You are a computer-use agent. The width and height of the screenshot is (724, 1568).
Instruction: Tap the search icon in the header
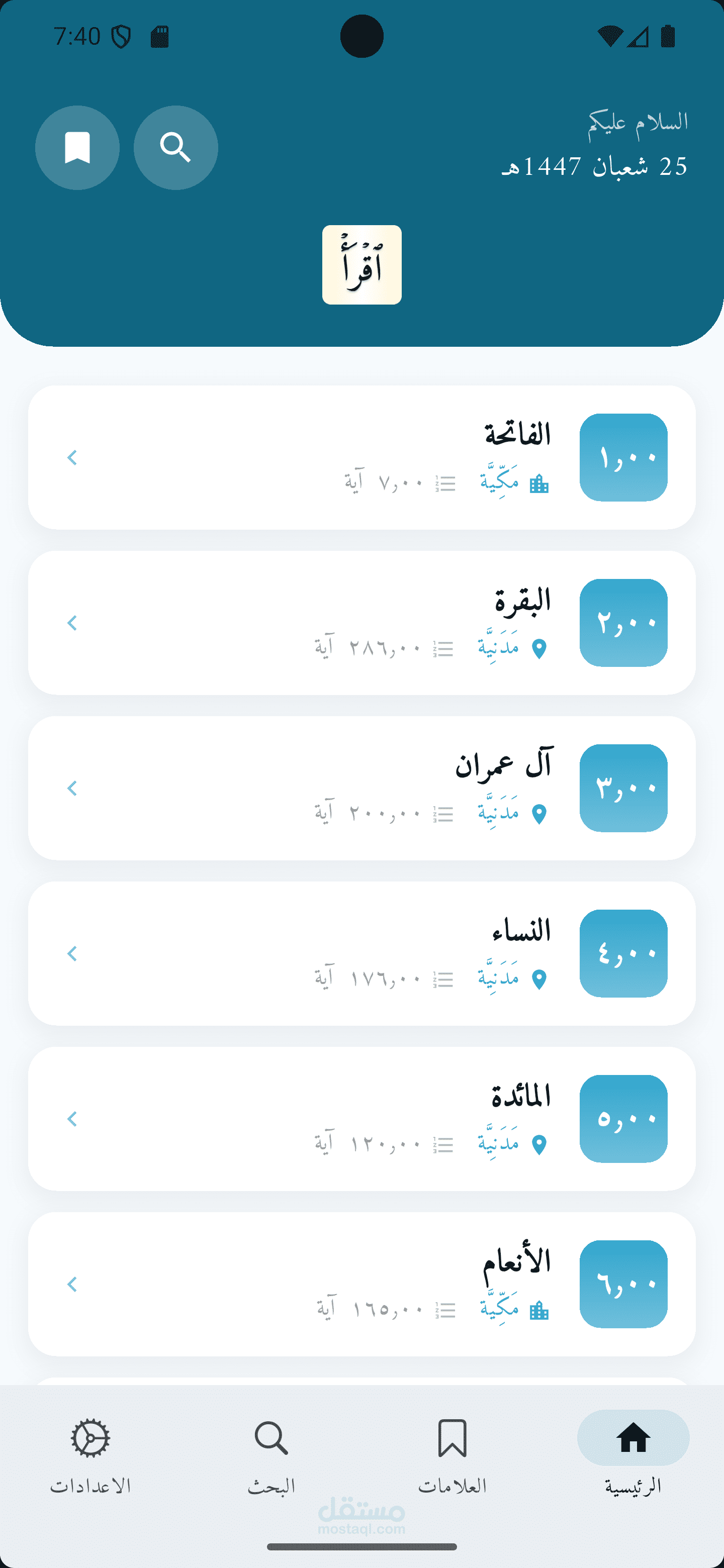[x=176, y=148]
